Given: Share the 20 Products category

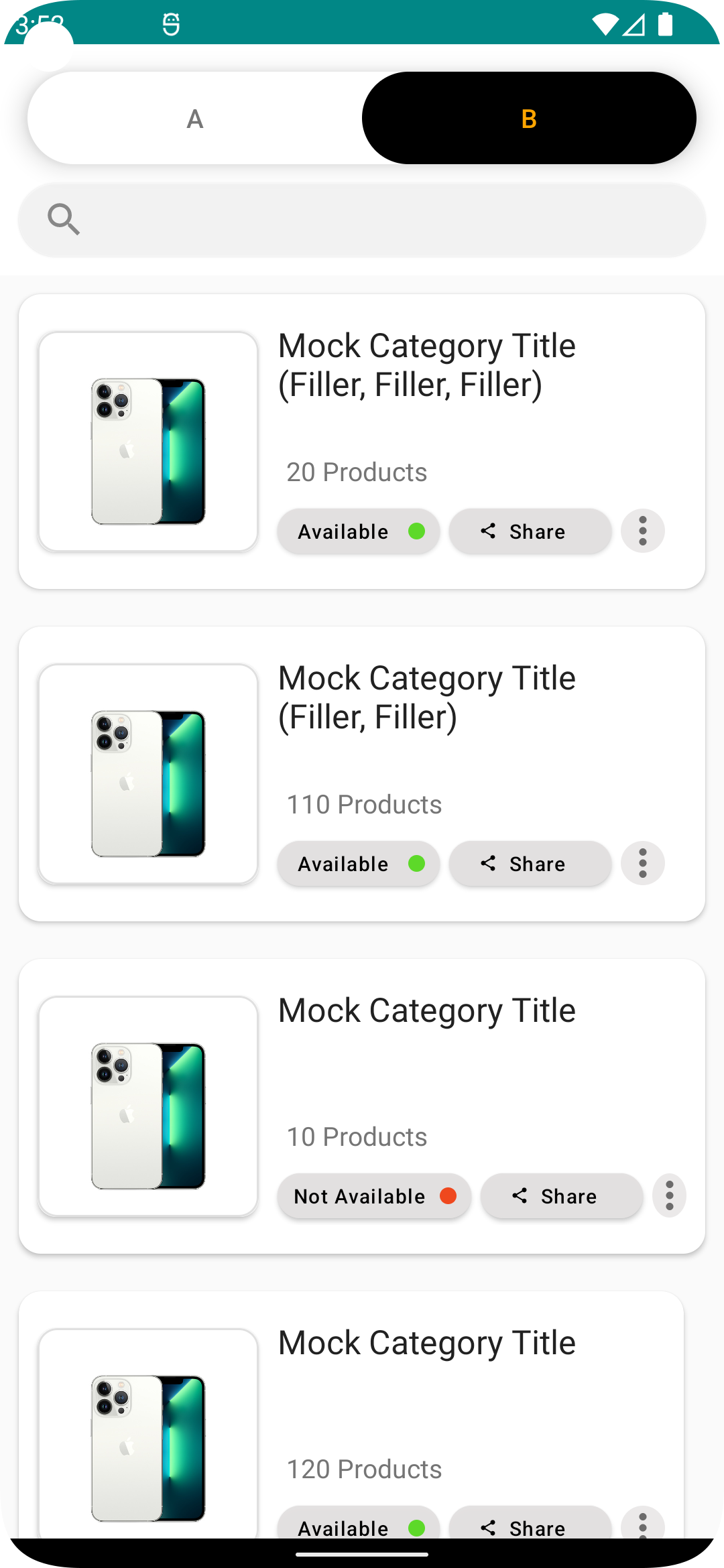Looking at the screenshot, I should [x=530, y=531].
